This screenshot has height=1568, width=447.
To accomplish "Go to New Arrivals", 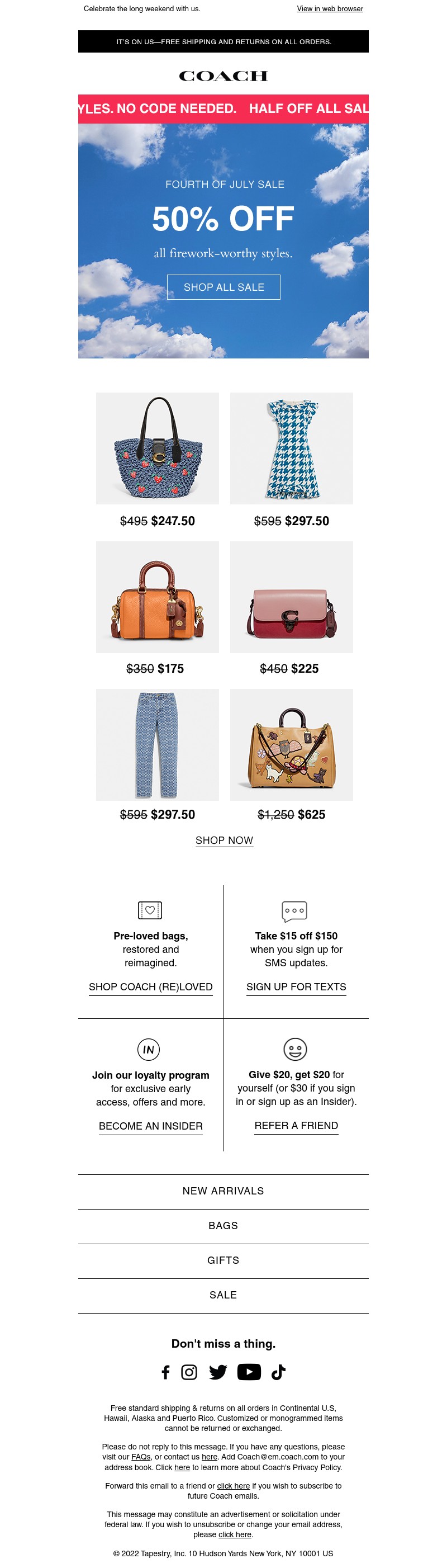I will tap(223, 1191).
